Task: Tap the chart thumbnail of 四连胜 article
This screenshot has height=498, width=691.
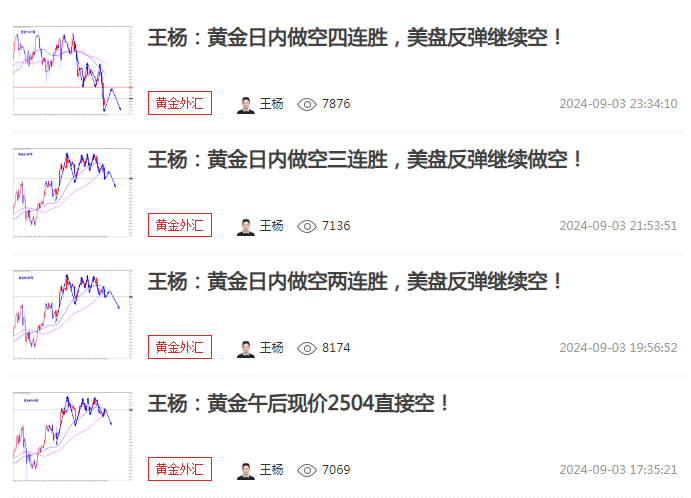Action: click(72, 71)
